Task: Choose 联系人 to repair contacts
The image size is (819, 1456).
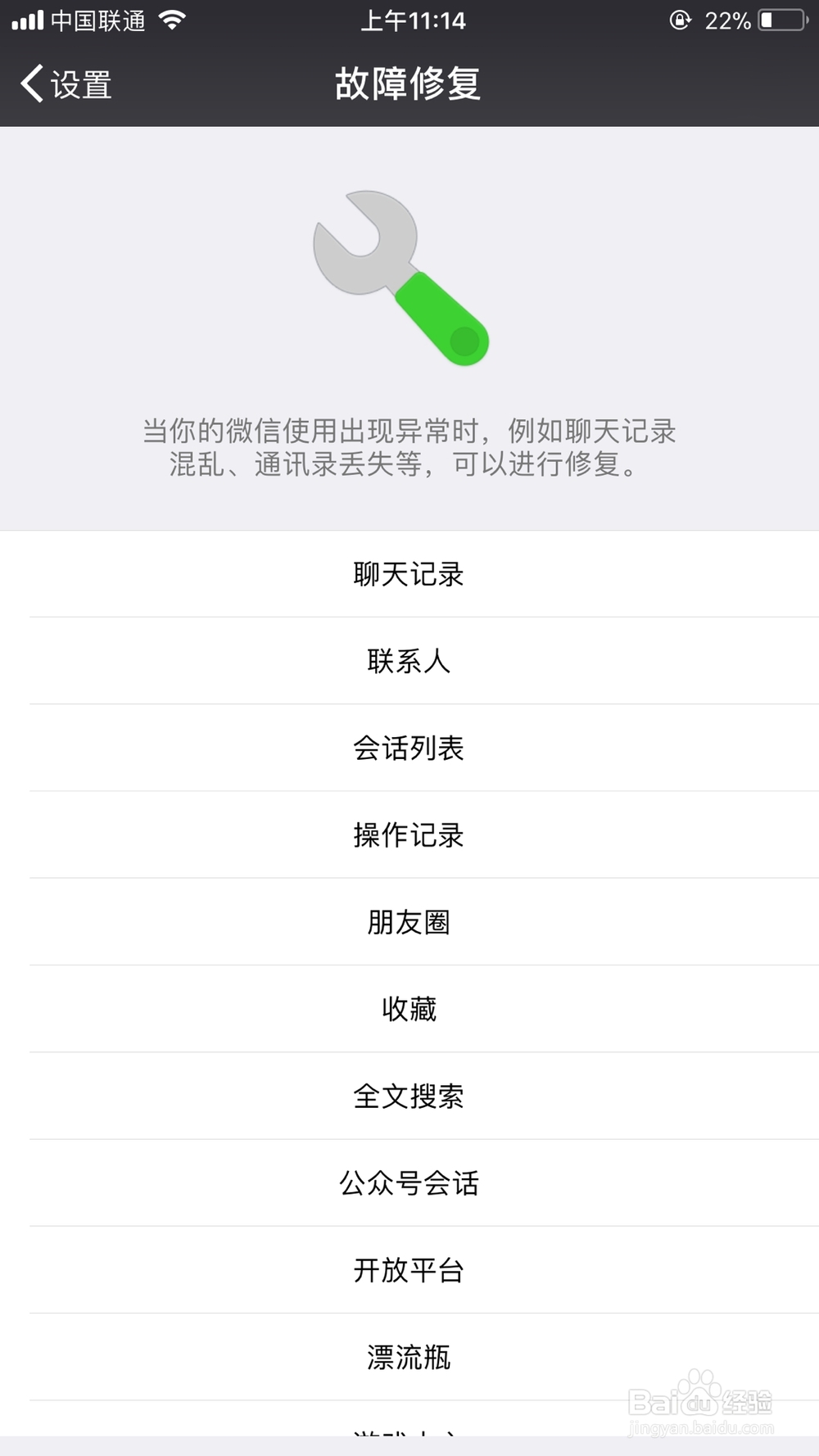Action: 409,661
